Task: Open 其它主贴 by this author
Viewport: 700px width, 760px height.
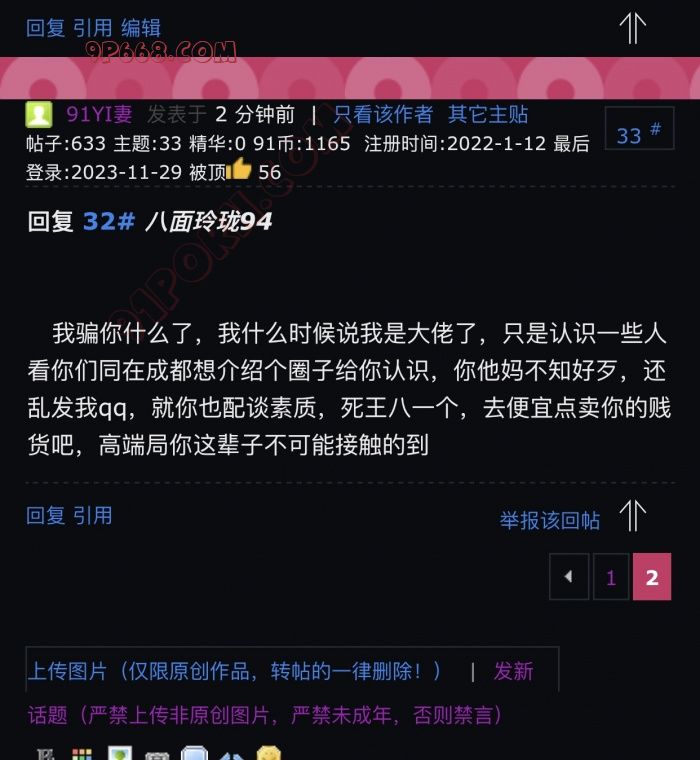Action: point(488,114)
